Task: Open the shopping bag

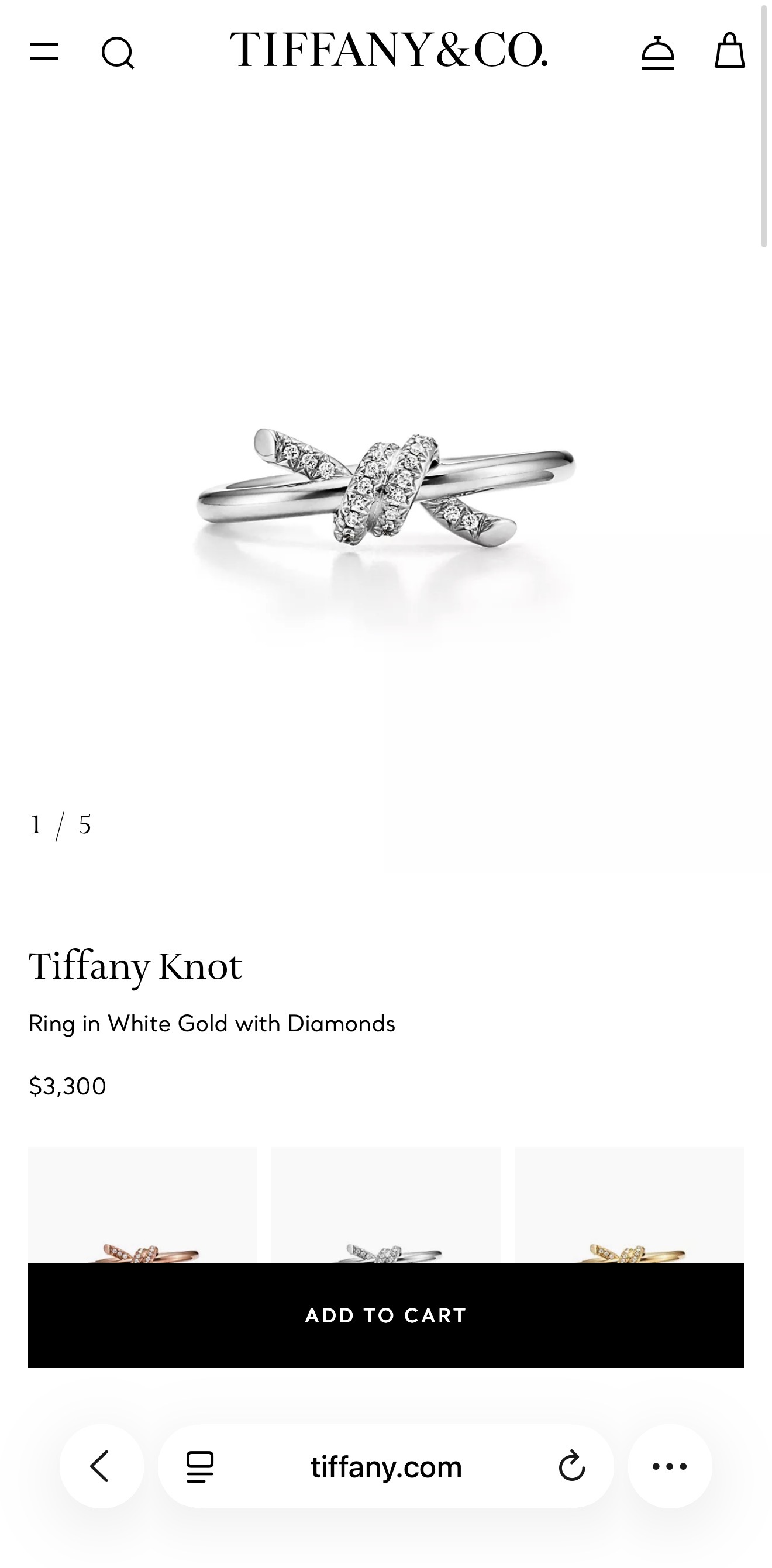Action: 729,51
